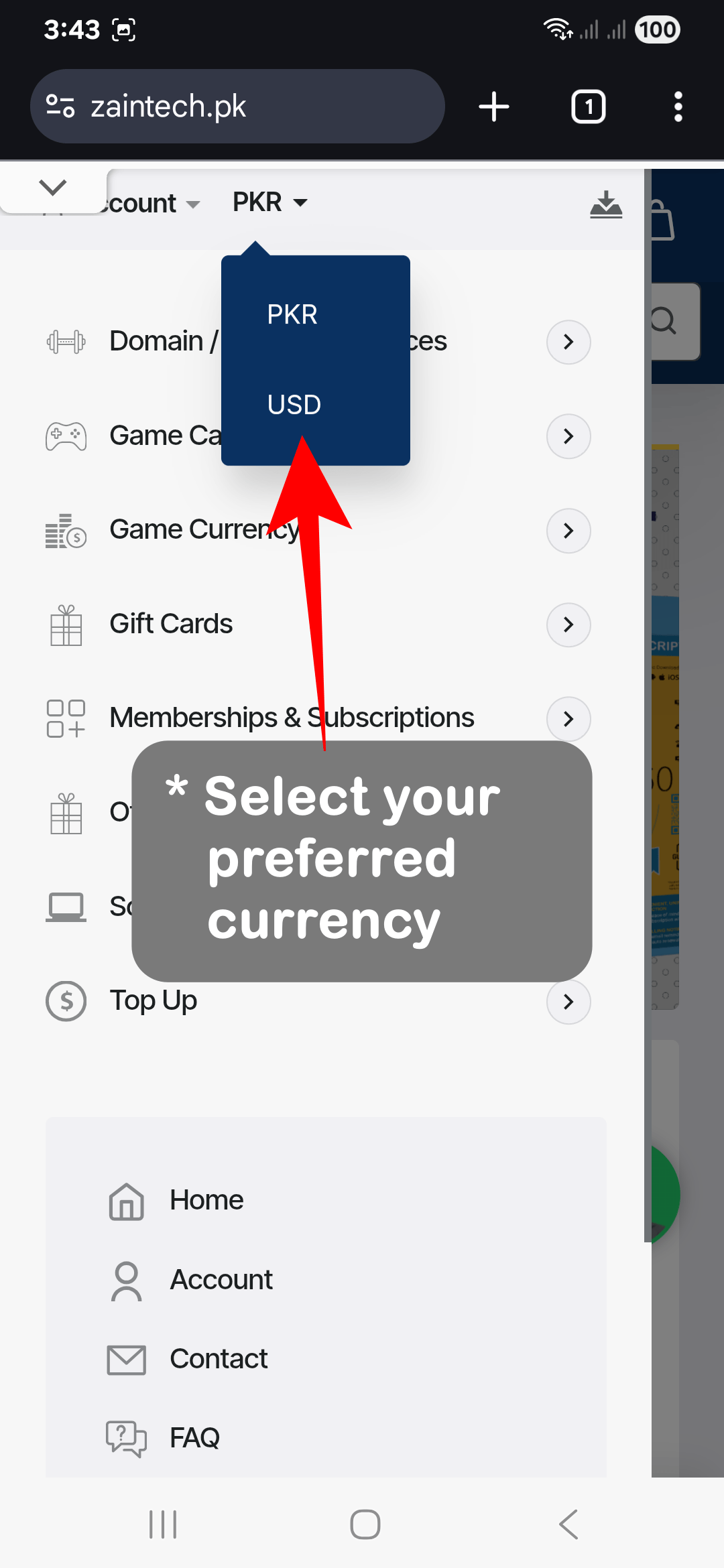Open the Contact page
Viewport: 724px width, 1568px height.
click(x=219, y=1359)
